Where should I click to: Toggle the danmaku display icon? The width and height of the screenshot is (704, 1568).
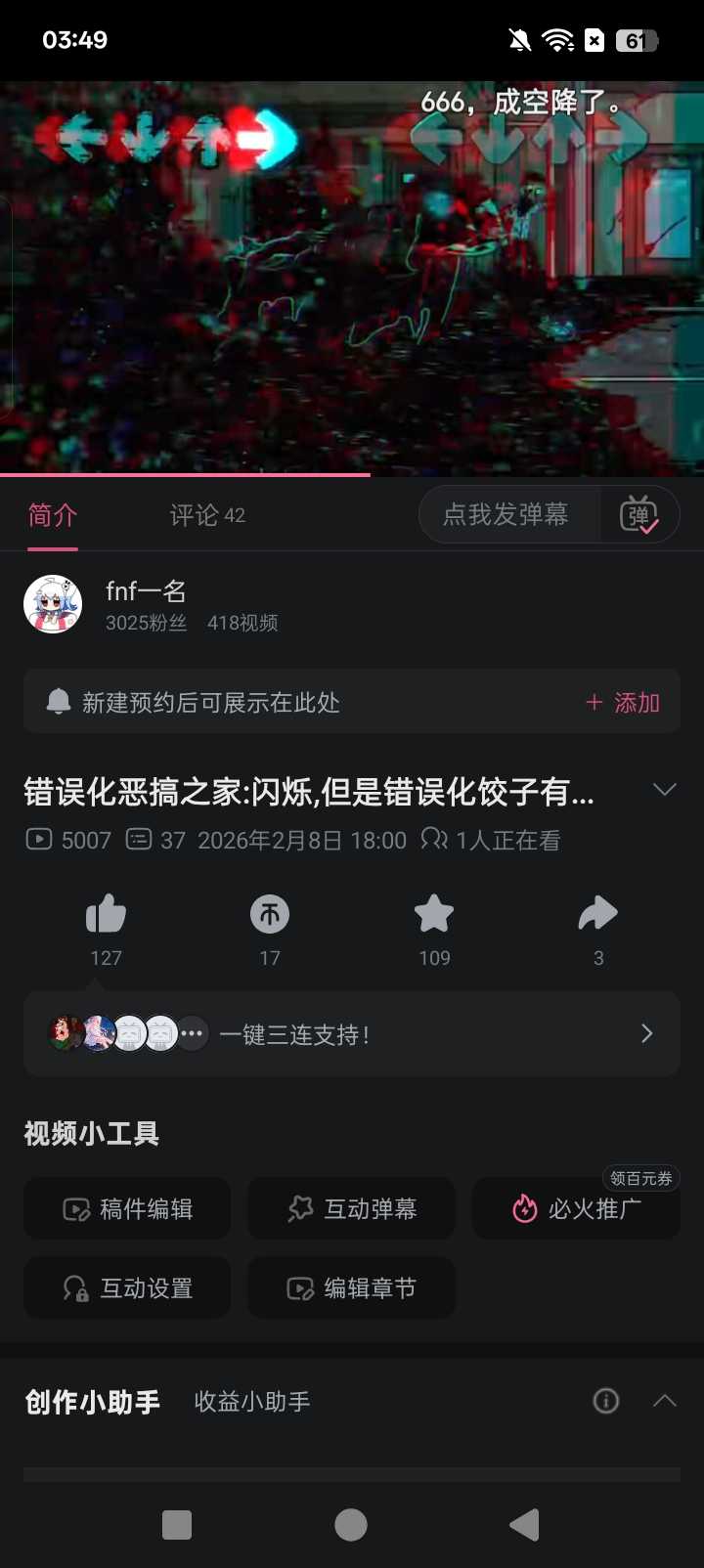(x=639, y=514)
